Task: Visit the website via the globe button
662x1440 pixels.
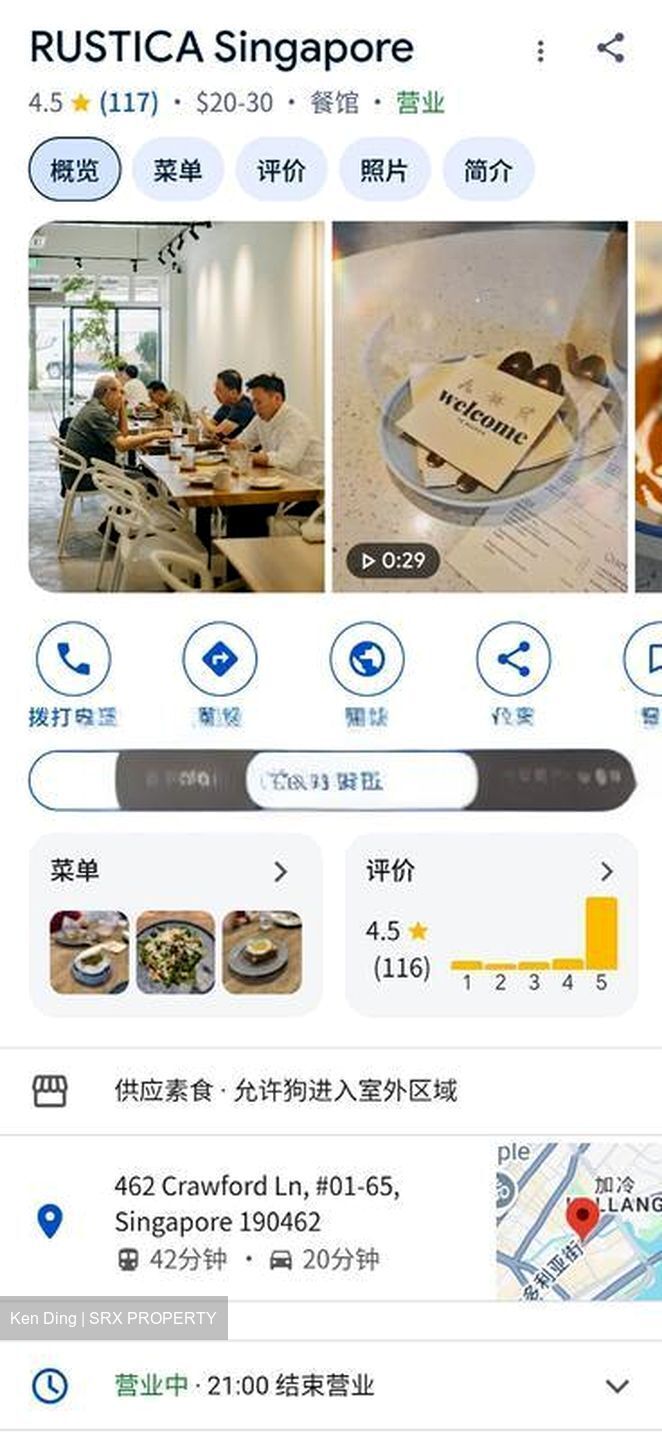Action: [367, 659]
